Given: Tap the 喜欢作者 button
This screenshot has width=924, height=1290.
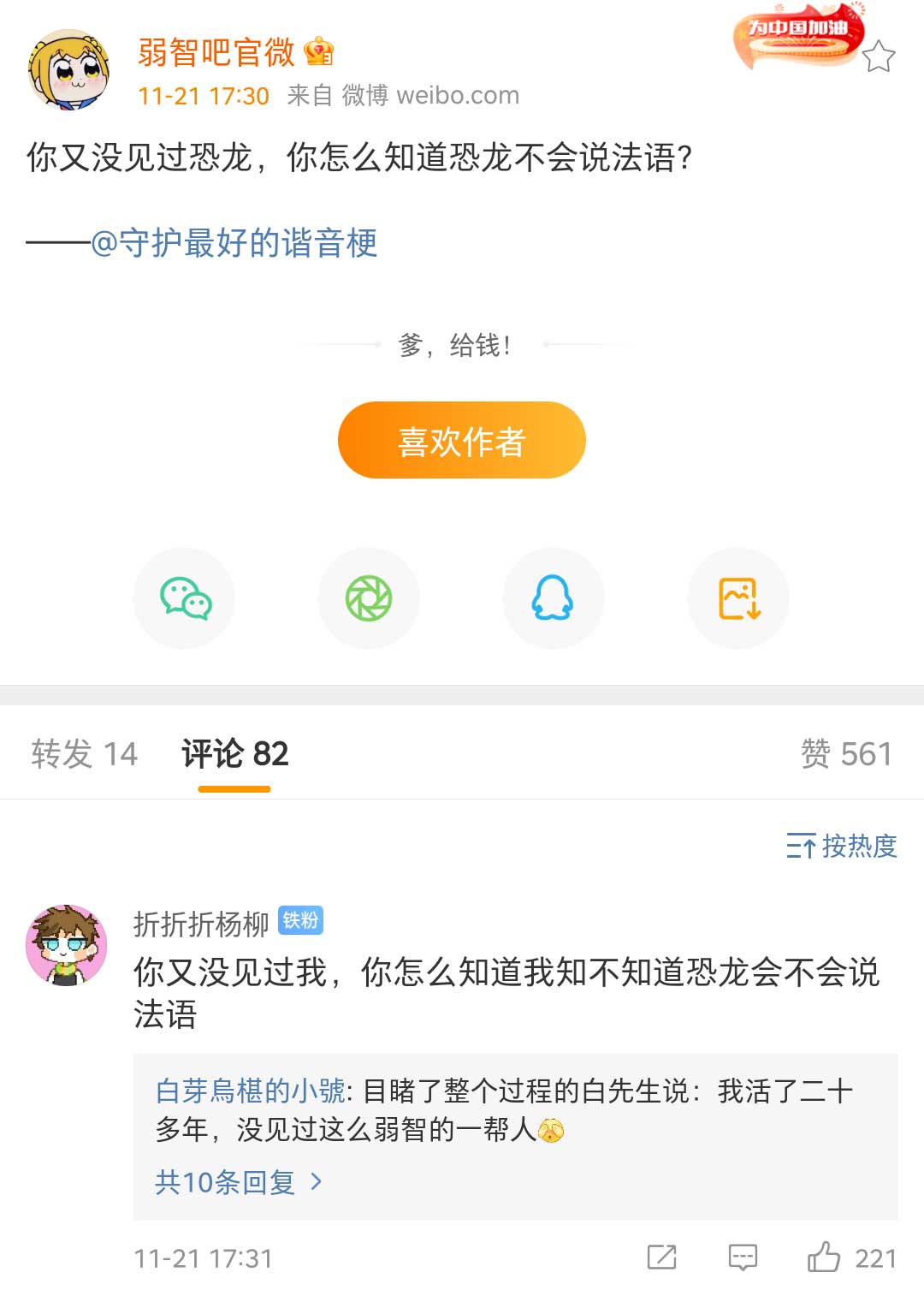Looking at the screenshot, I should coord(461,440).
